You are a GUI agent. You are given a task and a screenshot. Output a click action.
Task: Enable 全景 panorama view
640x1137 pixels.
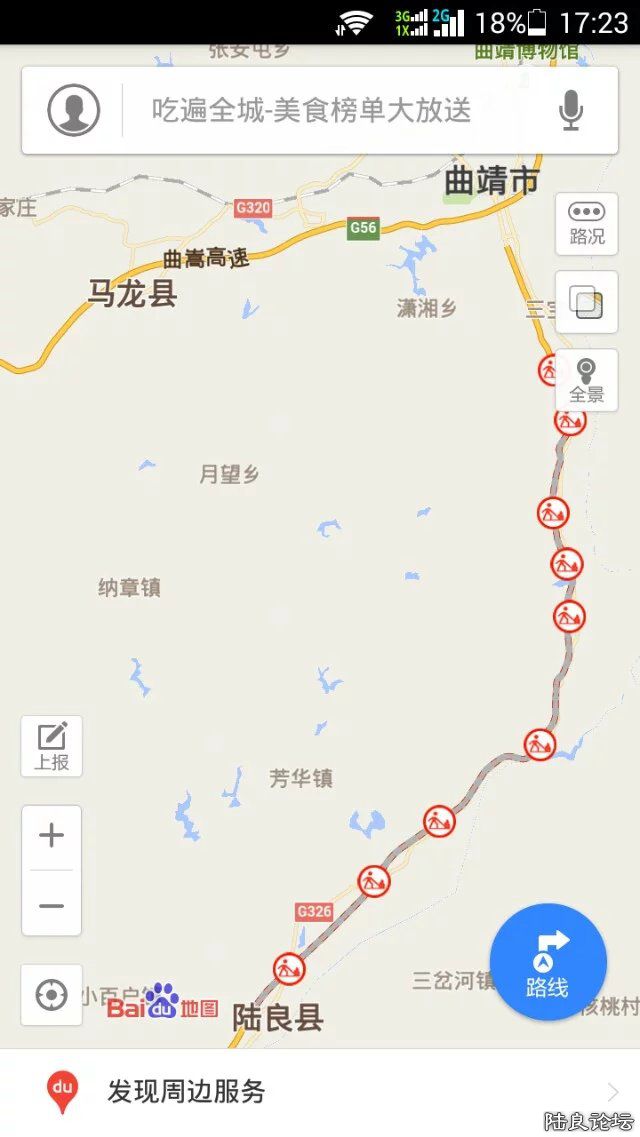tap(587, 380)
